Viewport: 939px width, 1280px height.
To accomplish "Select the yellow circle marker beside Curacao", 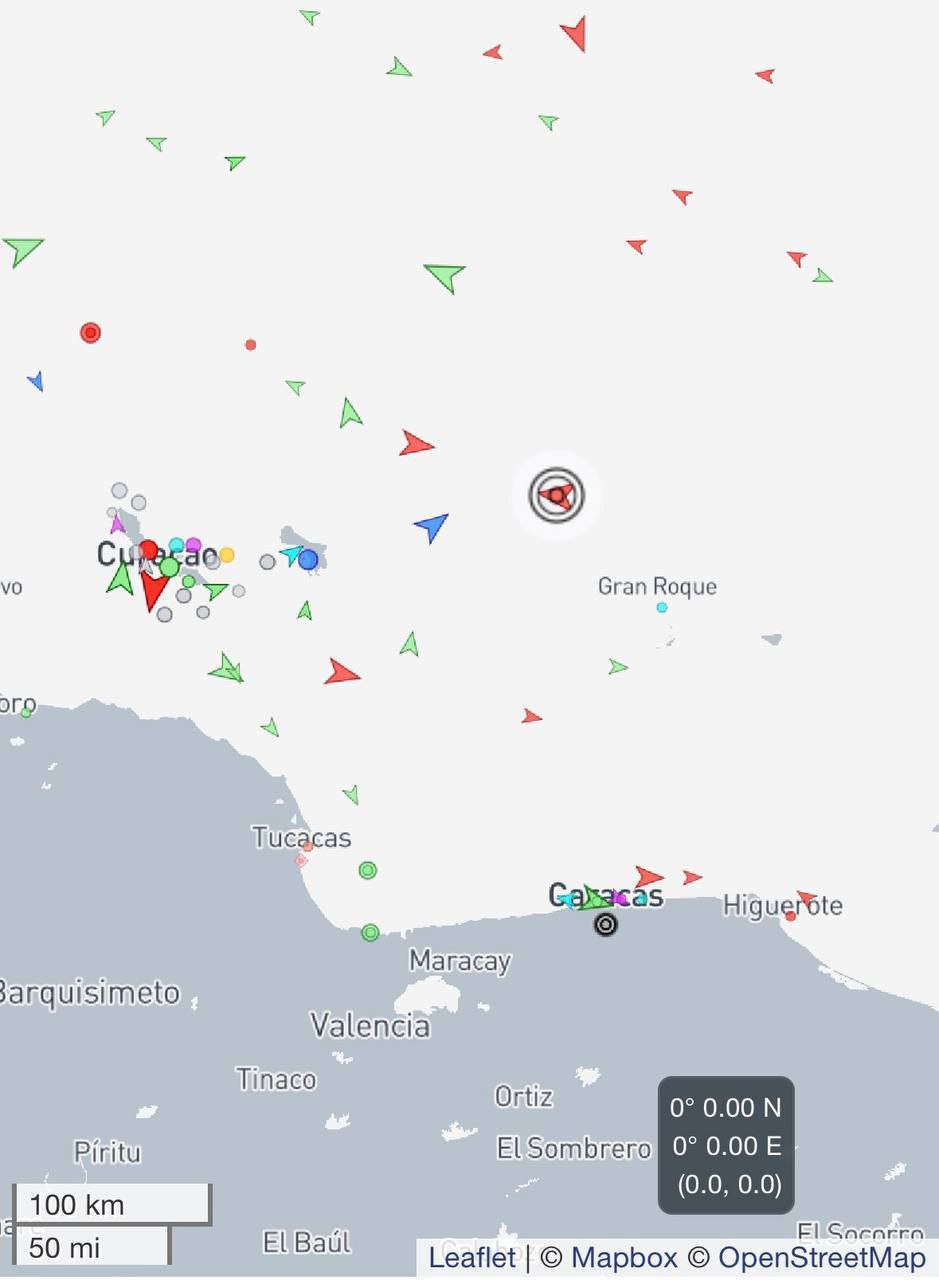I will (x=227, y=555).
